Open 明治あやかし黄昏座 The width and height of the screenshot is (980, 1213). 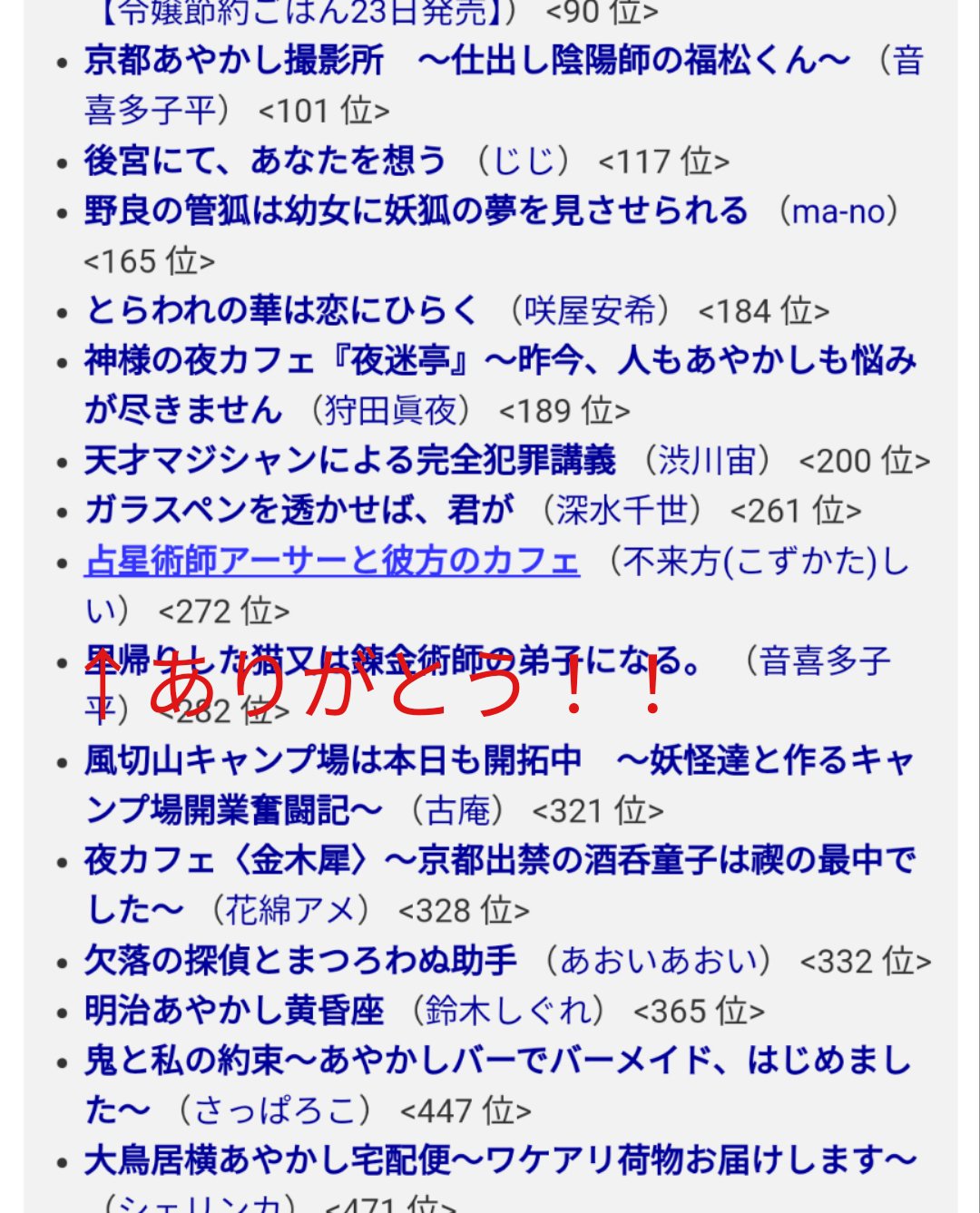point(234,1010)
